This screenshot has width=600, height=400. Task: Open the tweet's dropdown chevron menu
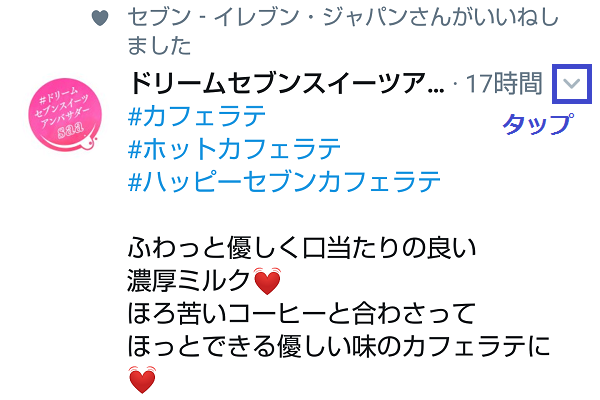pyautogui.click(x=571, y=85)
